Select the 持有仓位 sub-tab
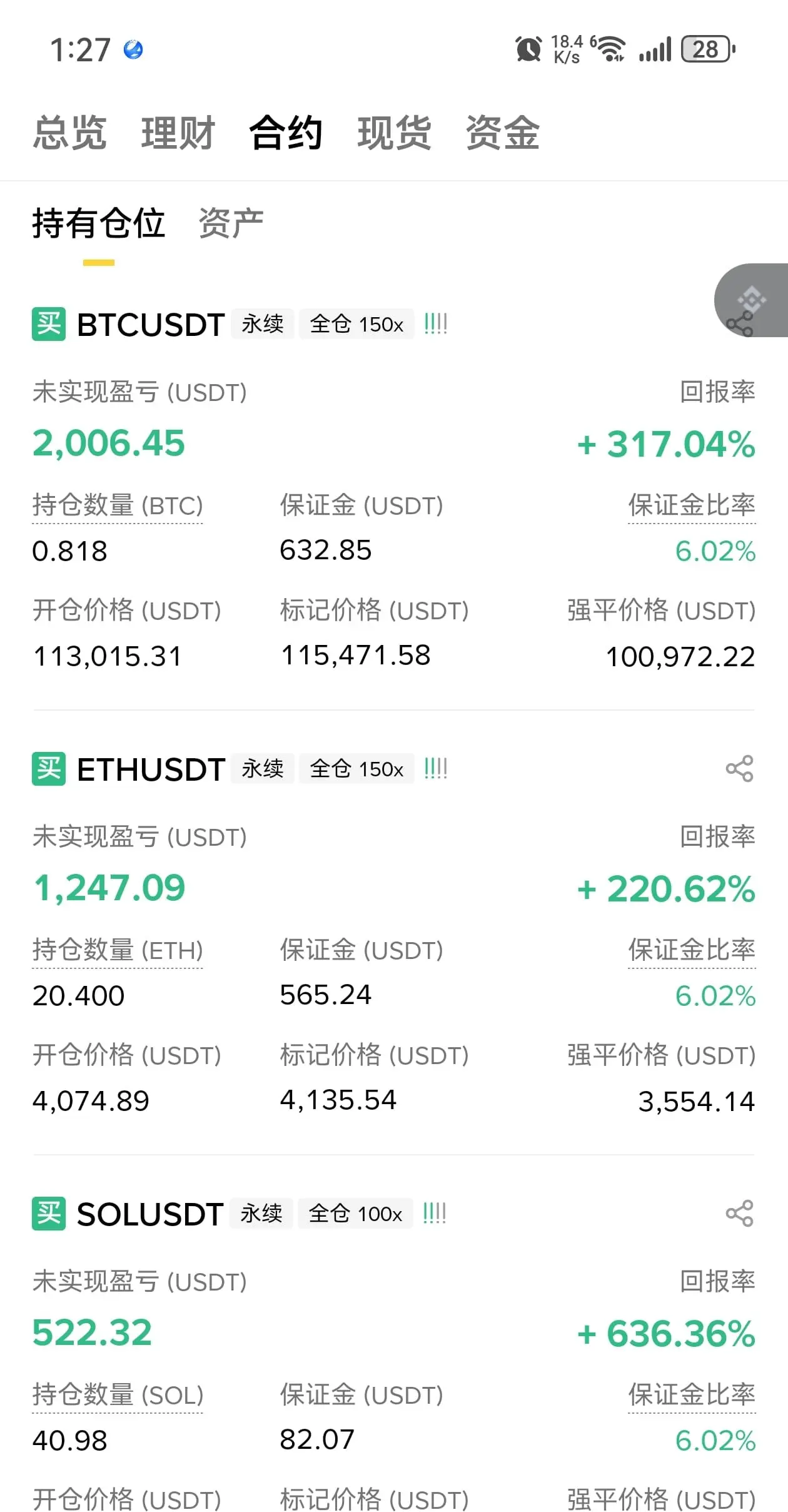The image size is (788, 1512). click(x=99, y=223)
